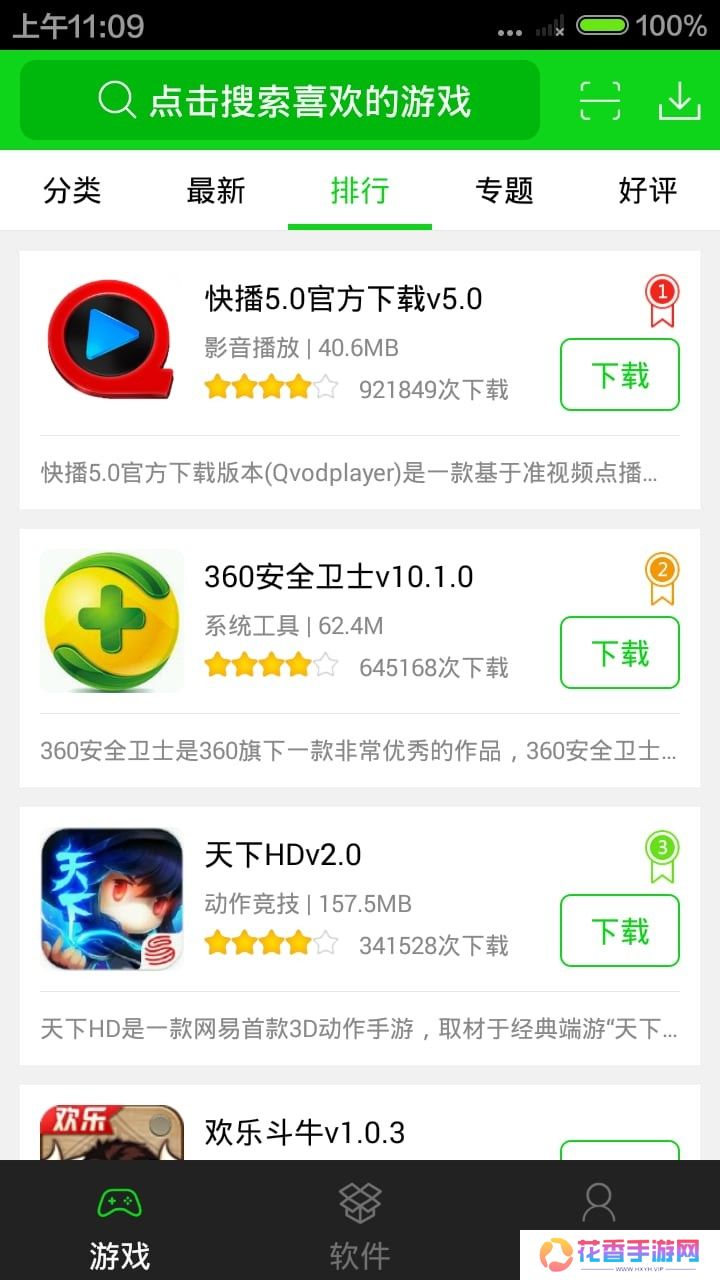Go to the 软件 bottom tab

[x=360, y=1222]
